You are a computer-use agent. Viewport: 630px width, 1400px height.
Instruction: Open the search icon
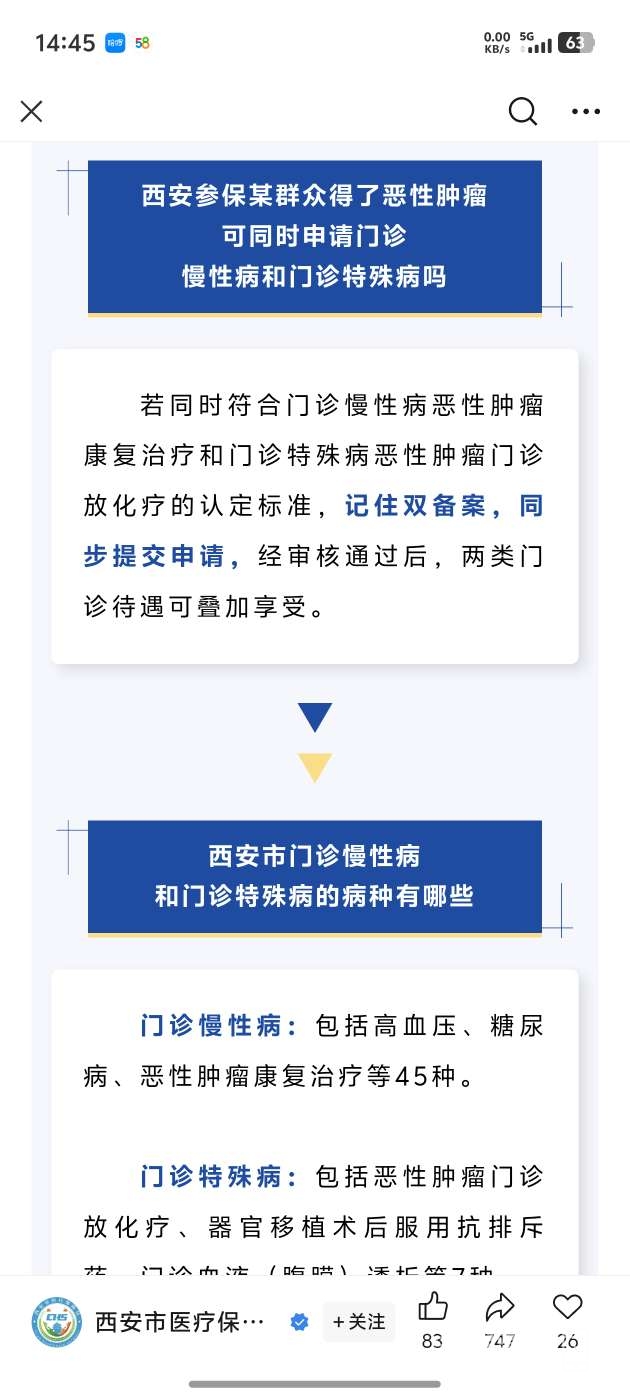[x=523, y=111]
